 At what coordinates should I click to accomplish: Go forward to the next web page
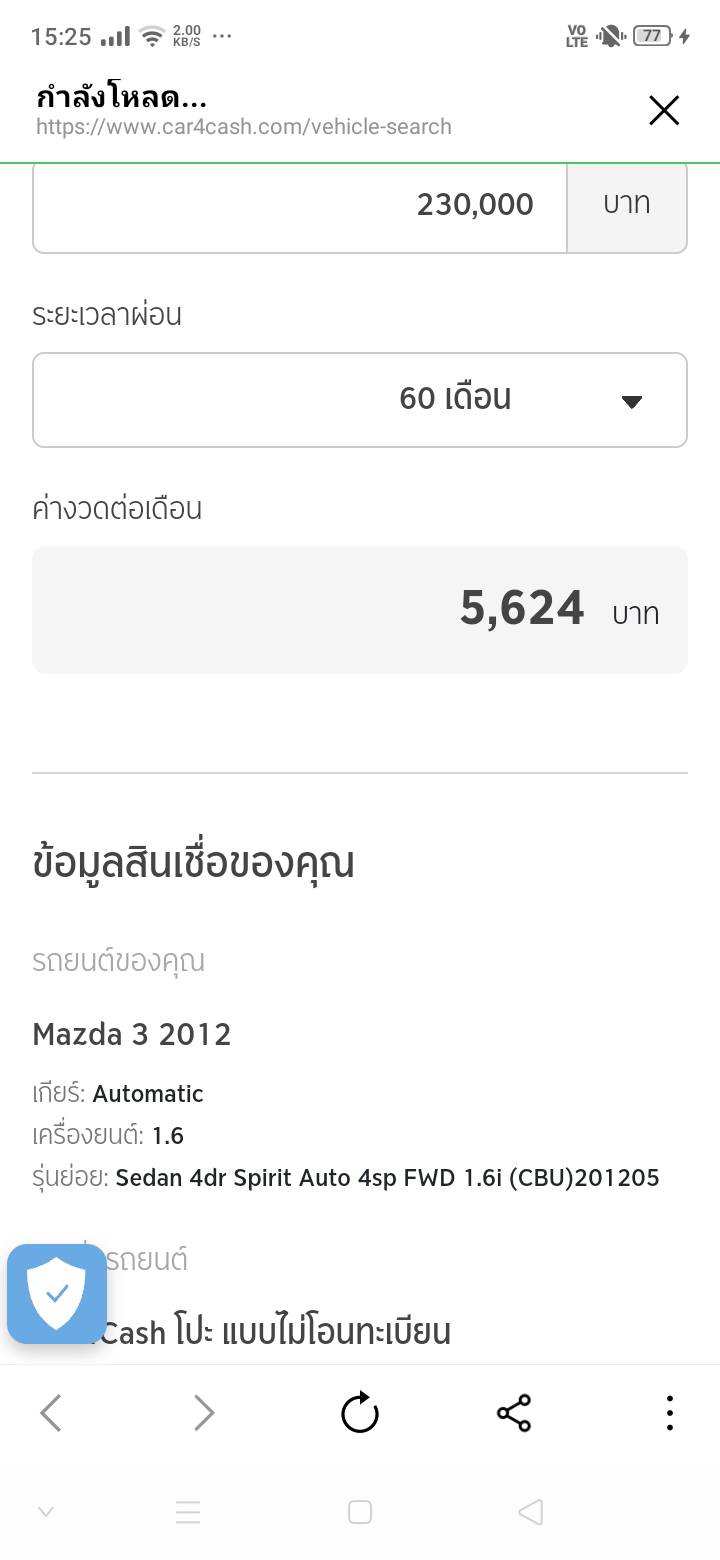click(204, 1413)
